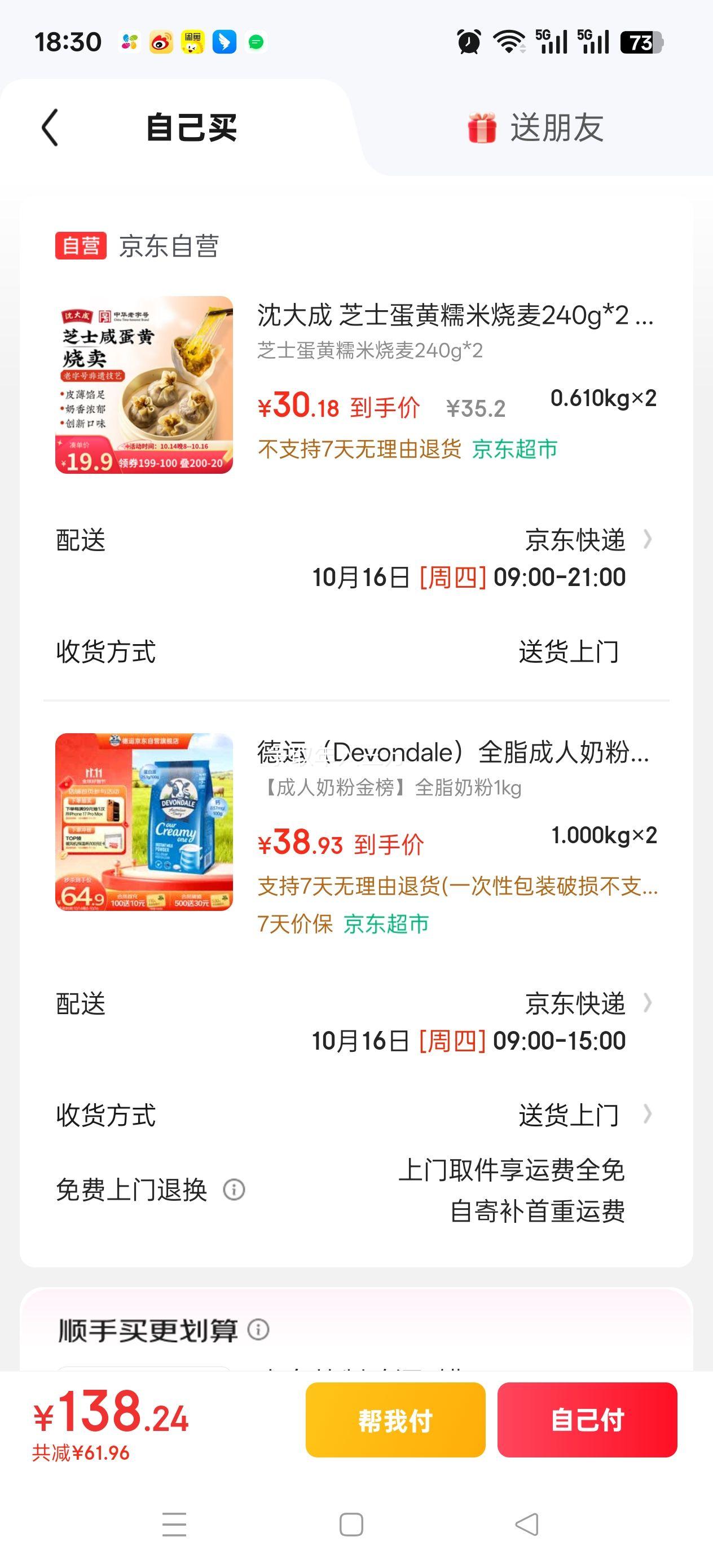Switch to the 送朋友 tab
The image size is (713, 1568).
click(536, 128)
